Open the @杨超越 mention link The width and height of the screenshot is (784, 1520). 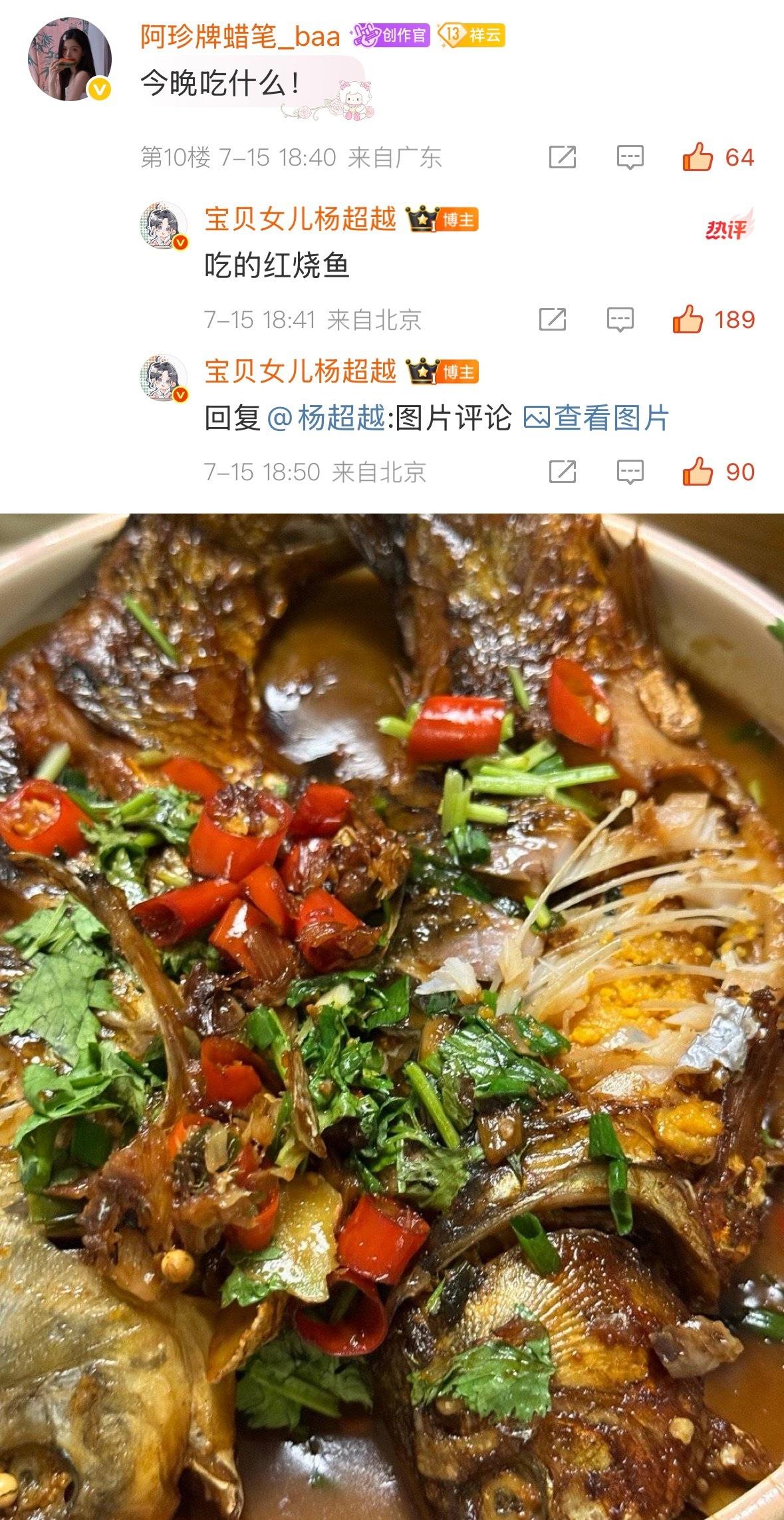326,418
